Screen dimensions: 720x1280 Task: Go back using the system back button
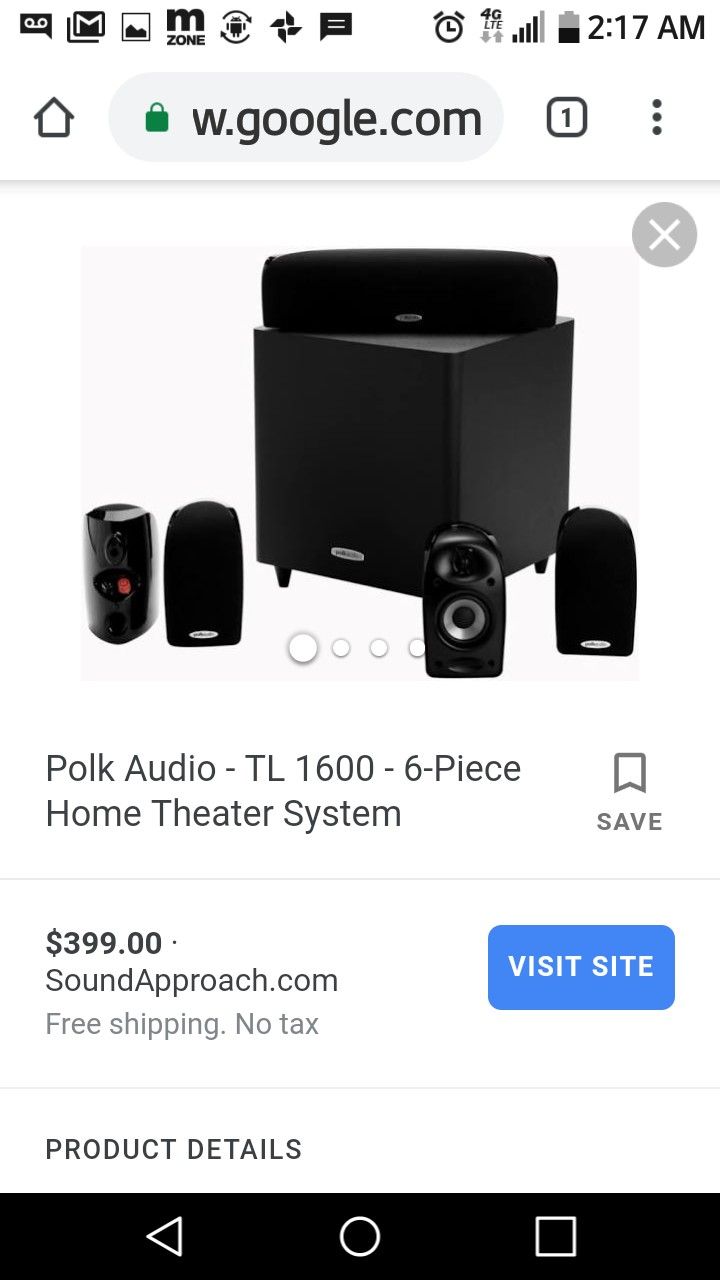165,1237
